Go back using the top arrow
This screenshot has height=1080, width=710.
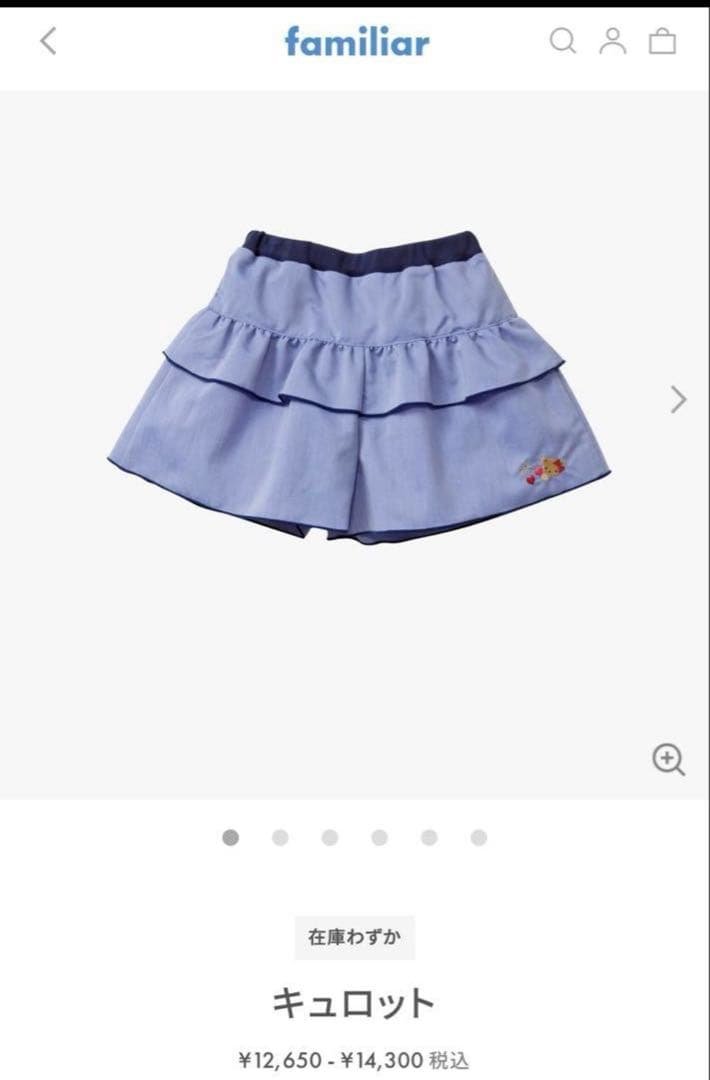point(48,41)
